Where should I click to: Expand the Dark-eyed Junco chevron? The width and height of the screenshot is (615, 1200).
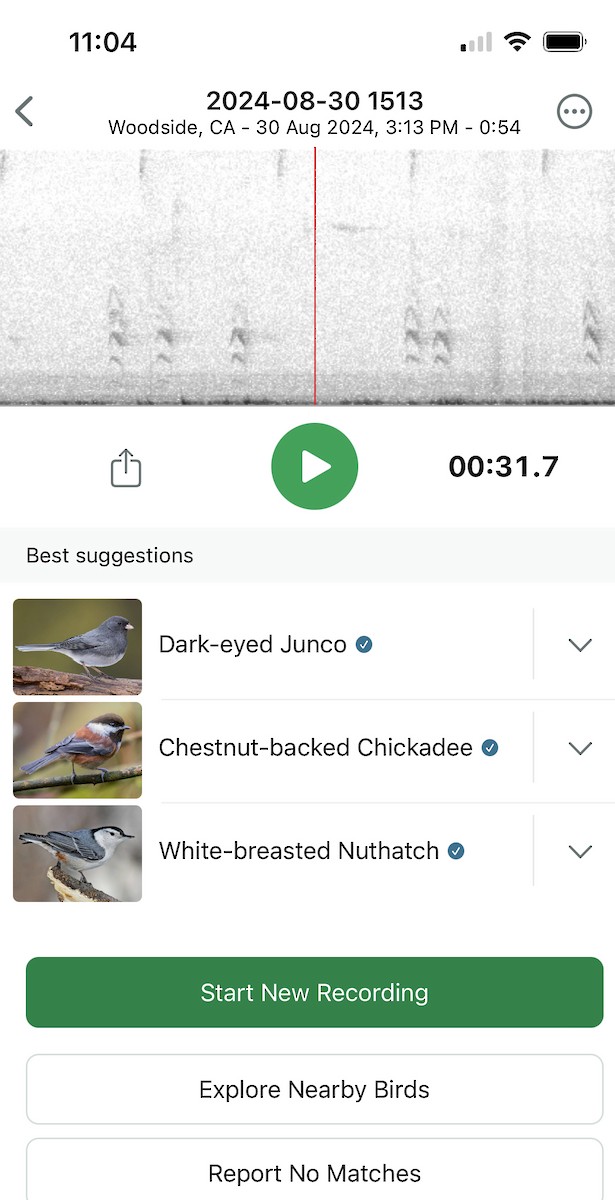[x=580, y=645]
